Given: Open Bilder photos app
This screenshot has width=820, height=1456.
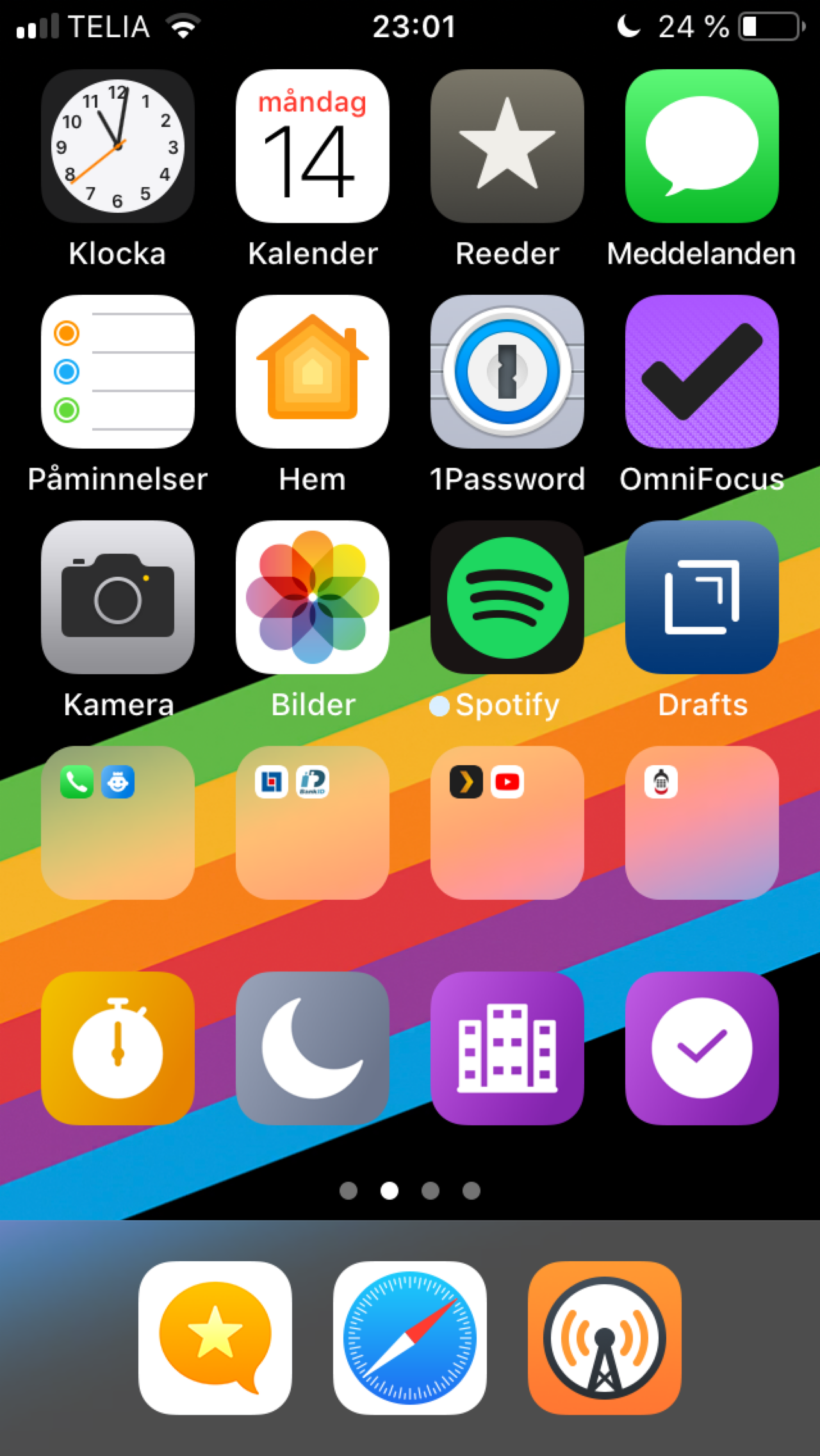Looking at the screenshot, I should tap(313, 597).
